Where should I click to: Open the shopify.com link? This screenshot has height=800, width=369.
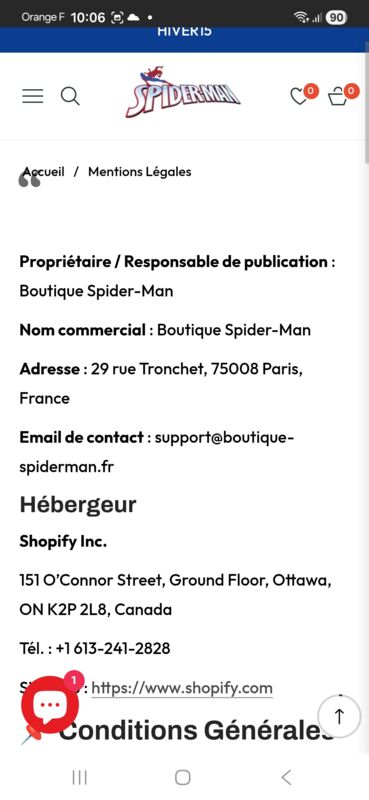(182, 688)
